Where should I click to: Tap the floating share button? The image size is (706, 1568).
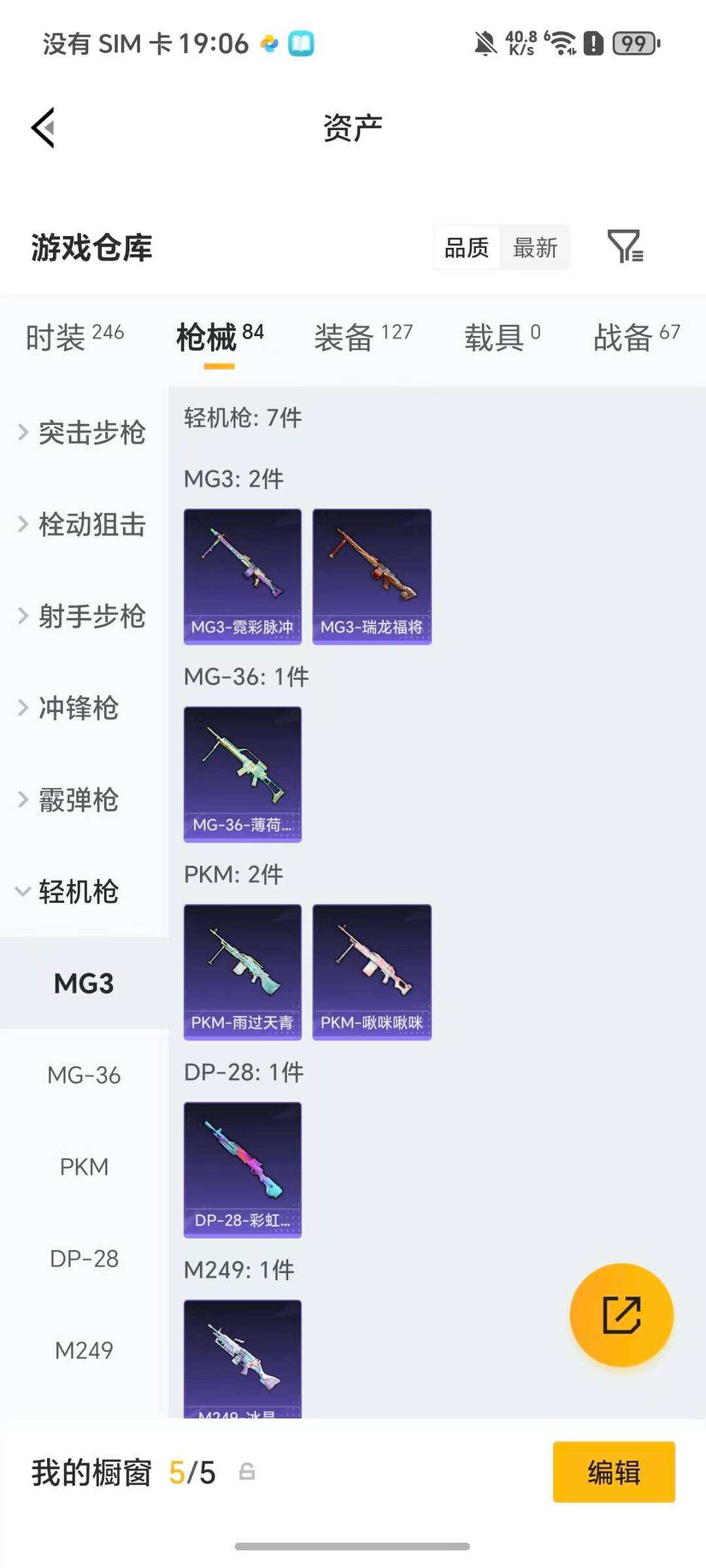point(622,1314)
